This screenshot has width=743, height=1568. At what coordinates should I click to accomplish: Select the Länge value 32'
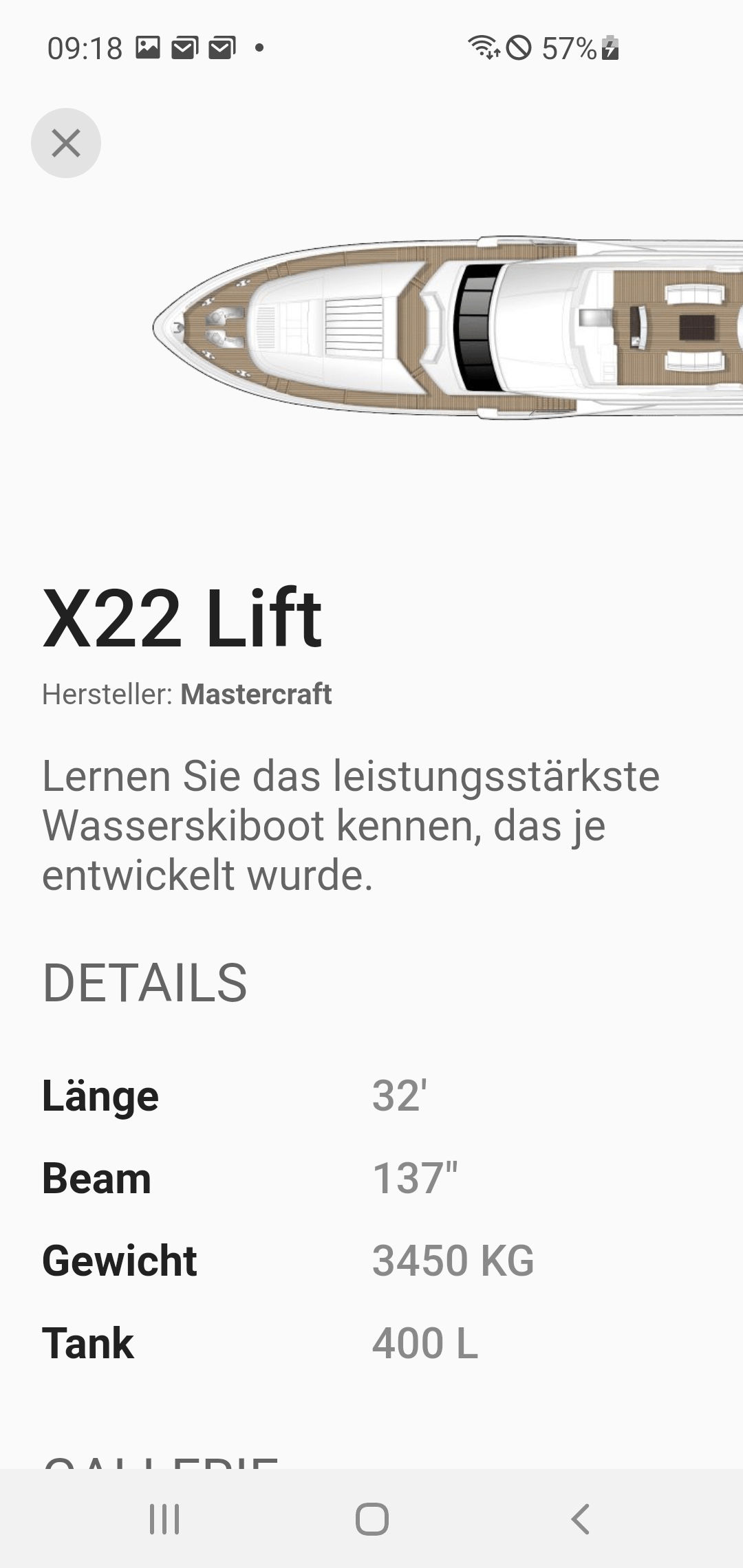[x=399, y=1095]
